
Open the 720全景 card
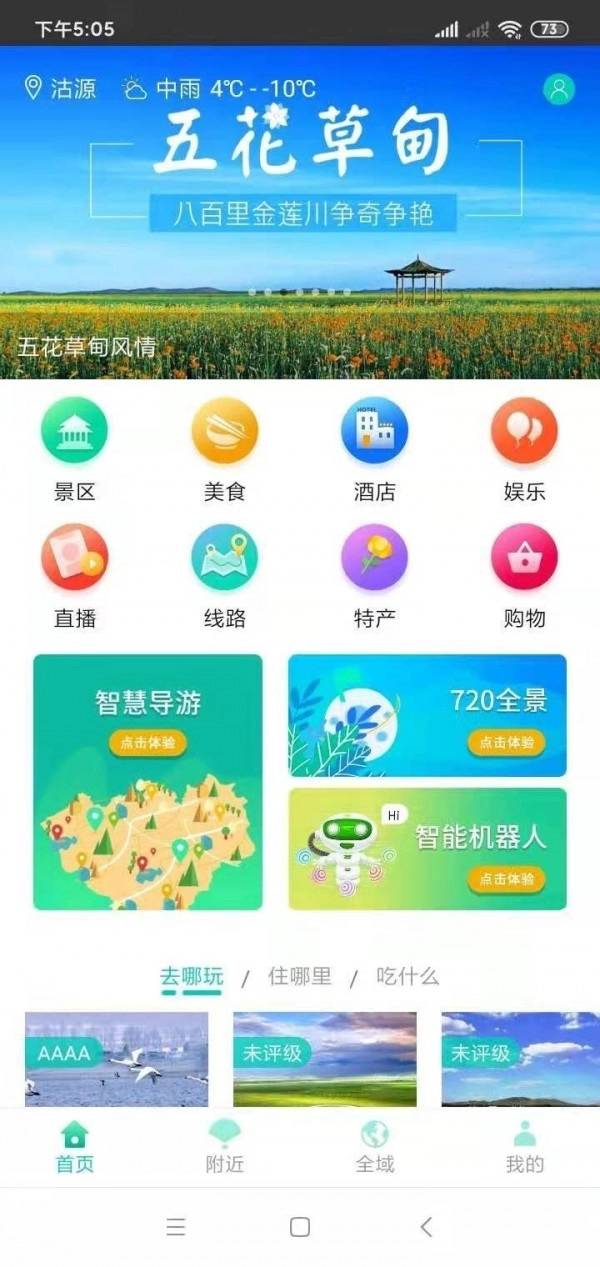pyautogui.click(x=427, y=715)
